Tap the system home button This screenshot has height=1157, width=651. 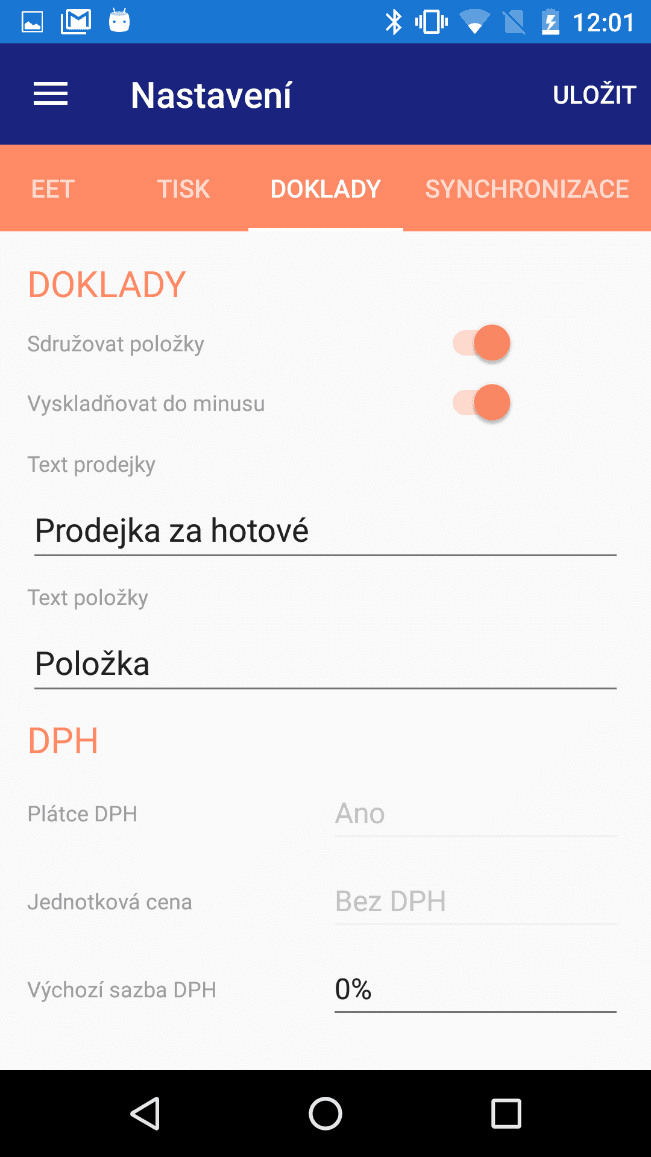tap(326, 1113)
